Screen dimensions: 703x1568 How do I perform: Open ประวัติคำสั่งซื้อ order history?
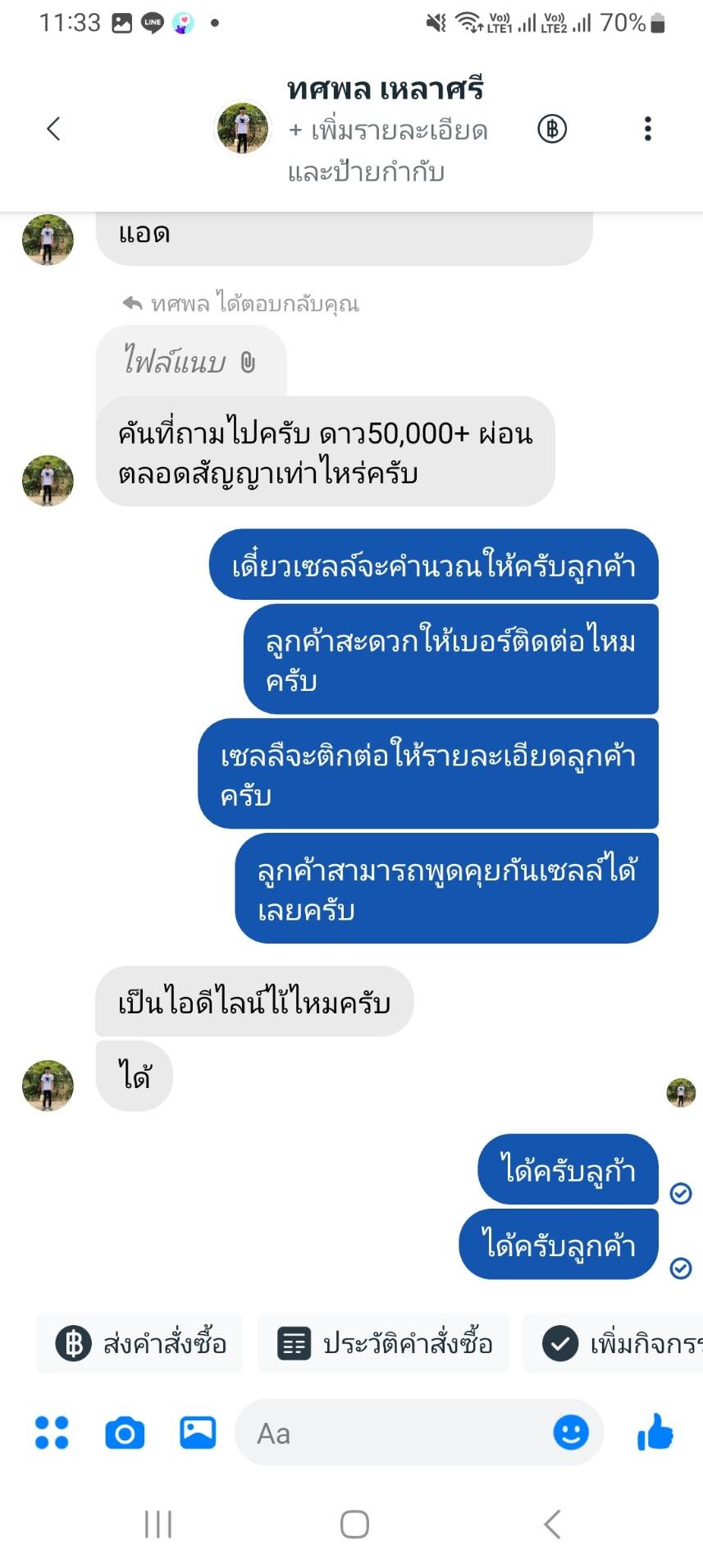383,1343
